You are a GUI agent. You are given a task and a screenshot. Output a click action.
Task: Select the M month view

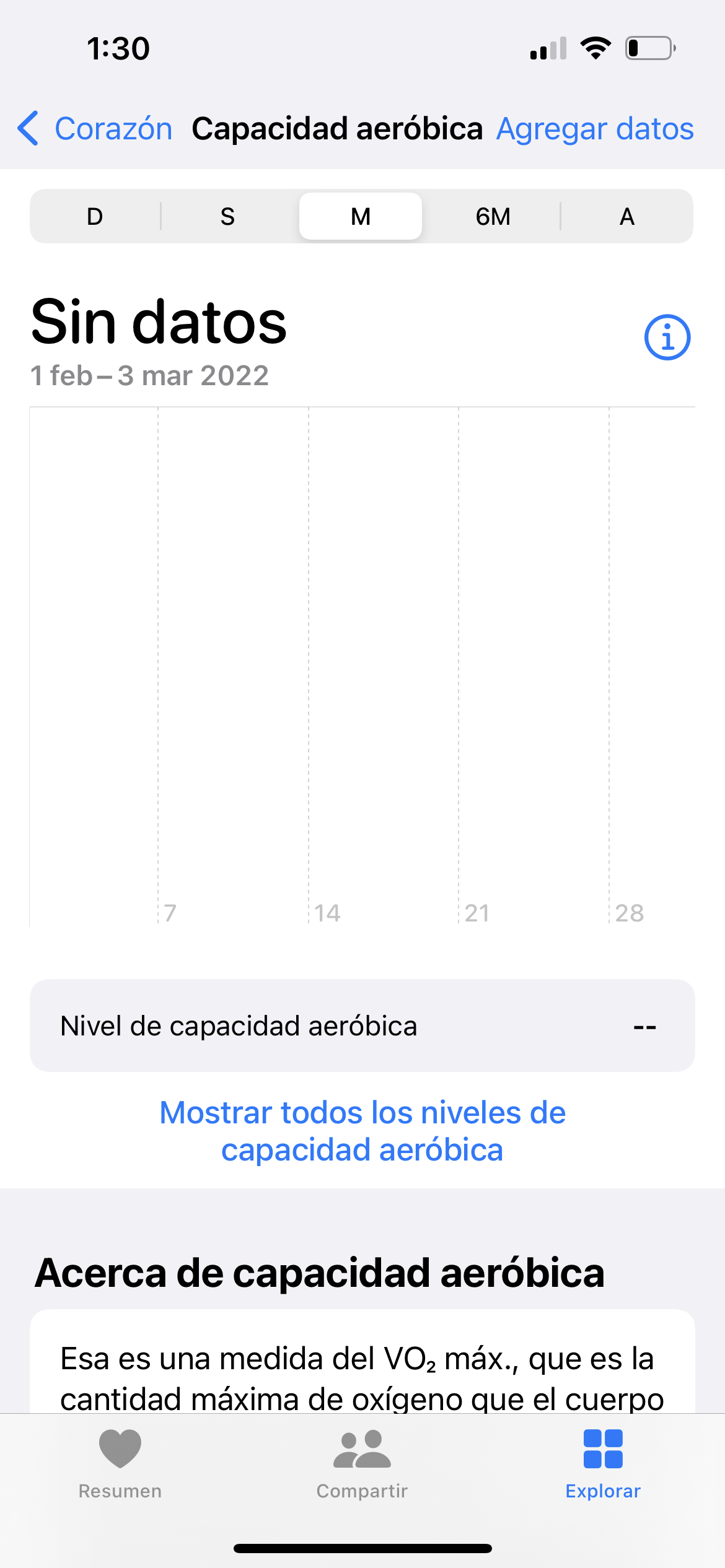[x=361, y=216]
